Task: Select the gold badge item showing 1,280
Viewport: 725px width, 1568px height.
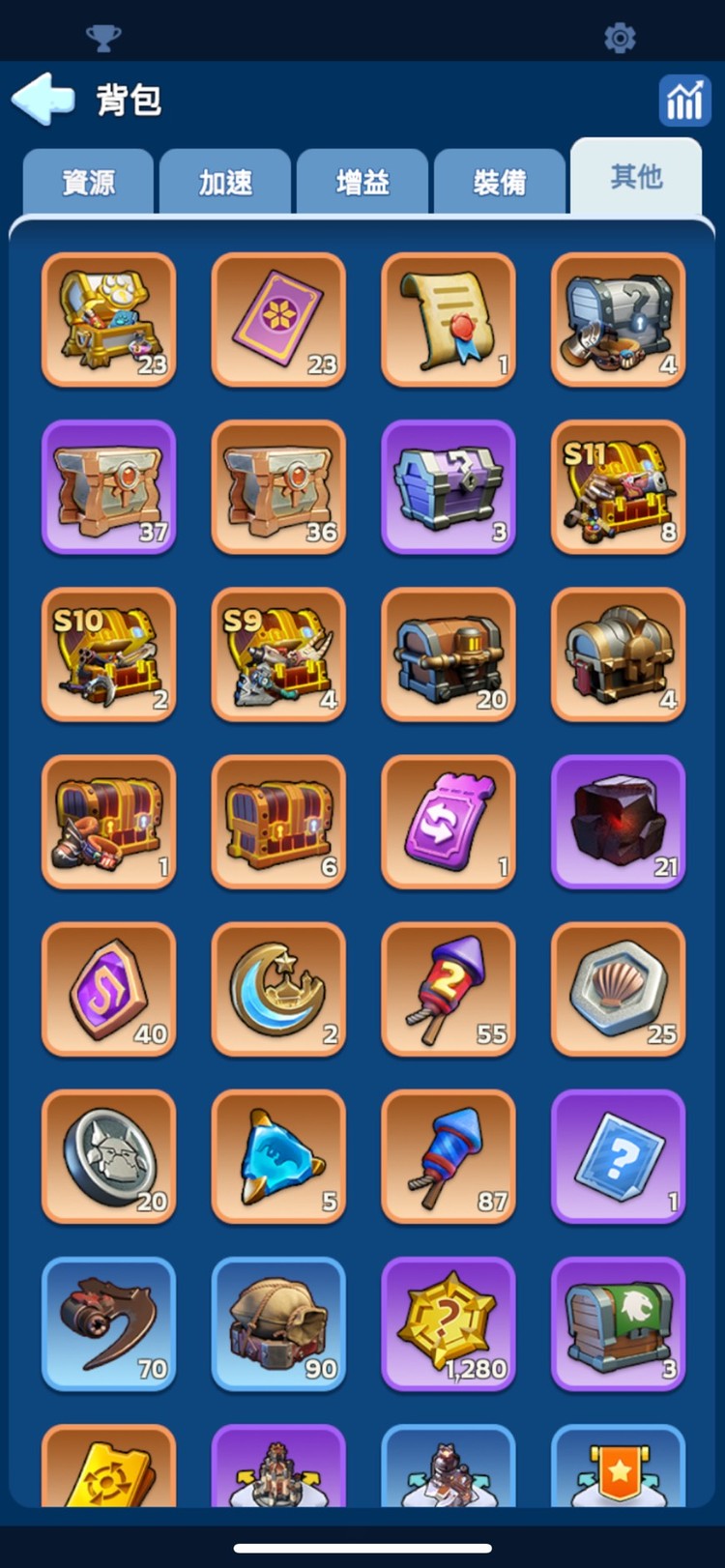Action: point(448,1323)
